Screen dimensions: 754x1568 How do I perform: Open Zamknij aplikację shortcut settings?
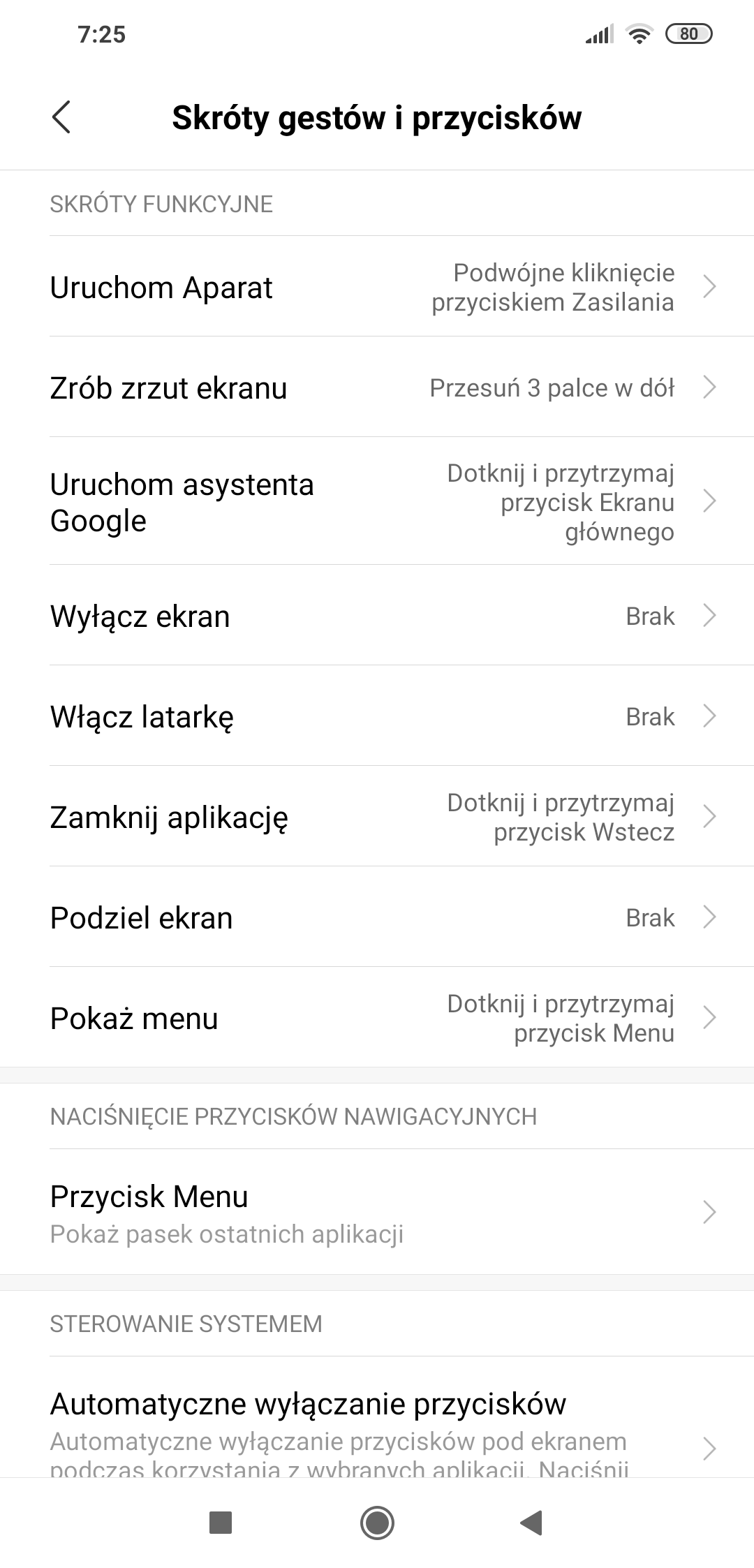pyautogui.click(x=377, y=818)
